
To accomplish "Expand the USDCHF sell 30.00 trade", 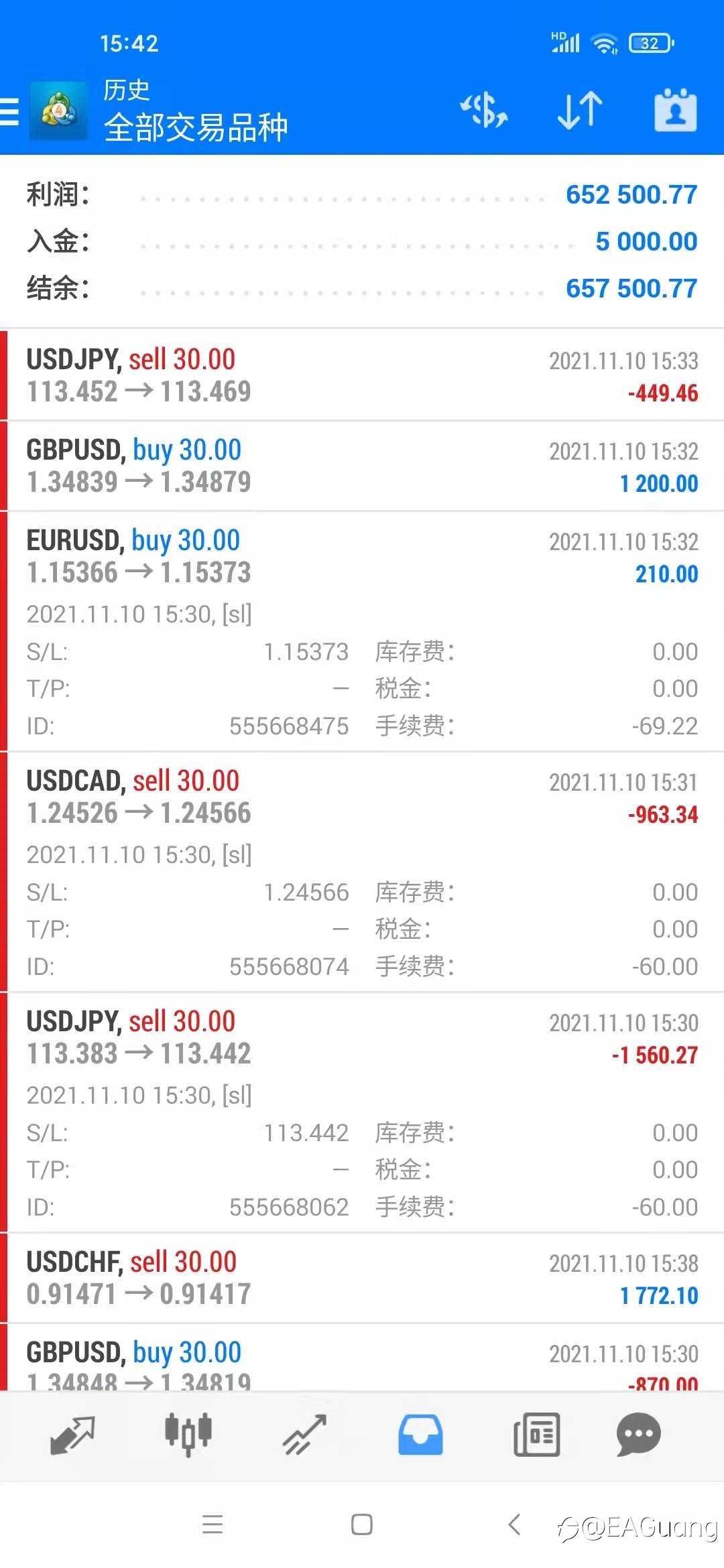I will click(x=362, y=1278).
